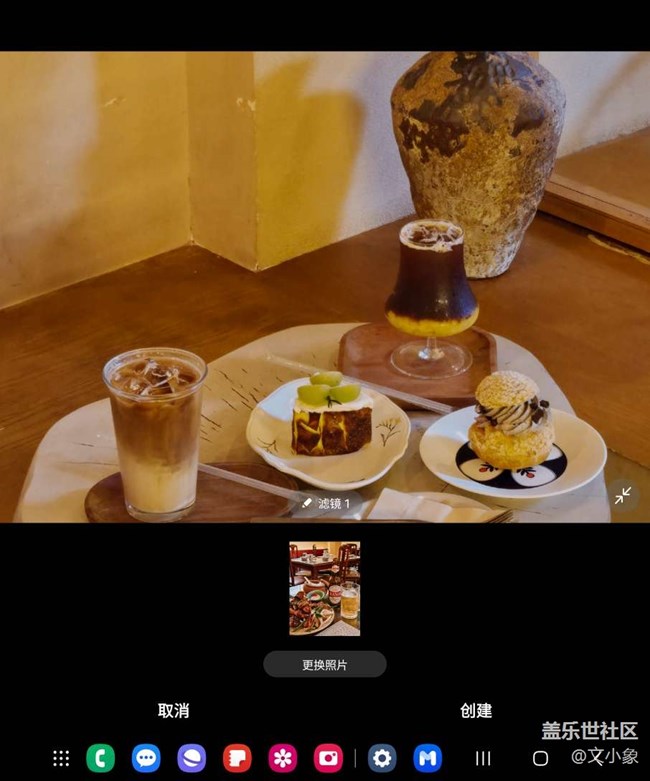Open the app drawer grid
Viewport: 650px width, 781px height.
(61, 758)
